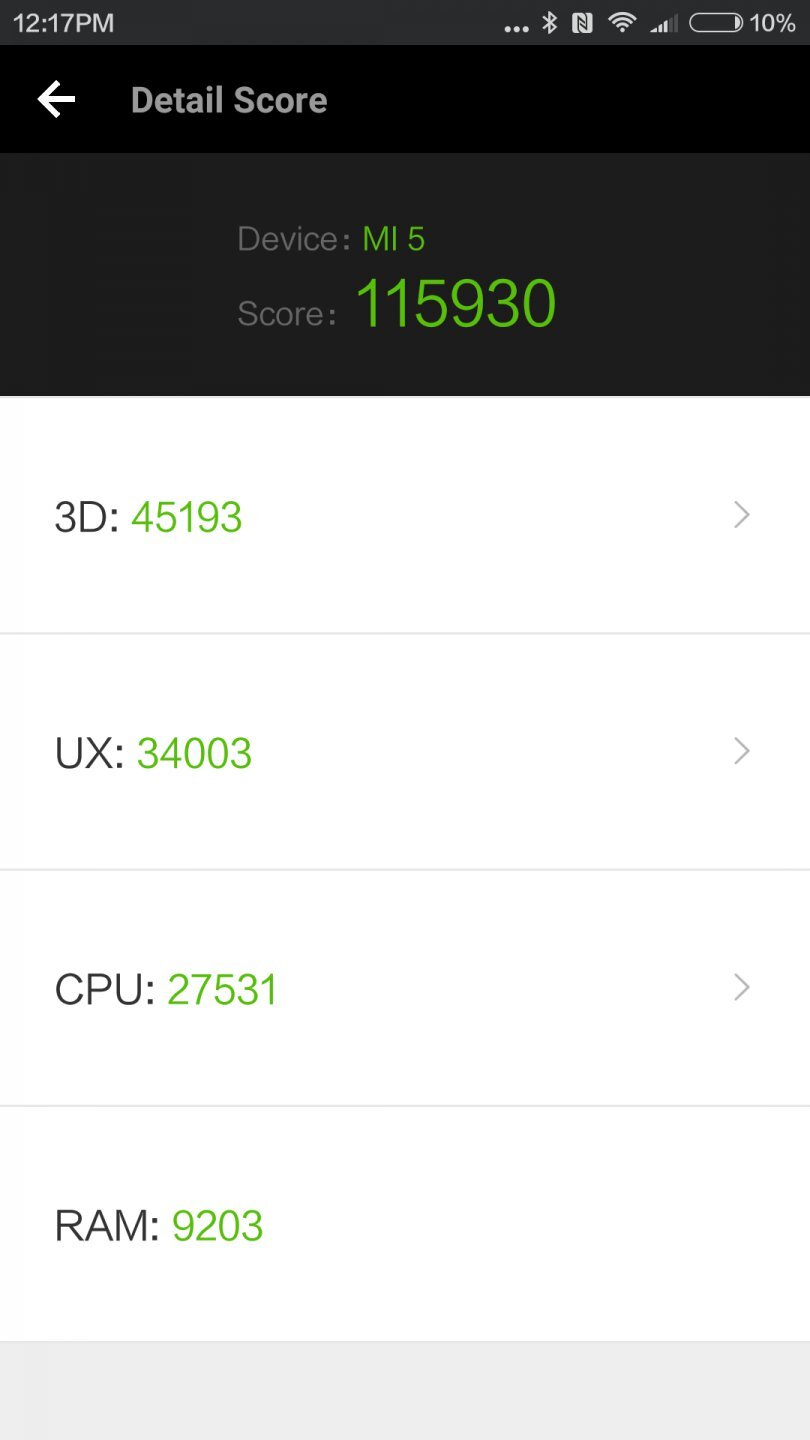
Task: Select the Wi-Fi icon in the status bar
Action: point(622,22)
